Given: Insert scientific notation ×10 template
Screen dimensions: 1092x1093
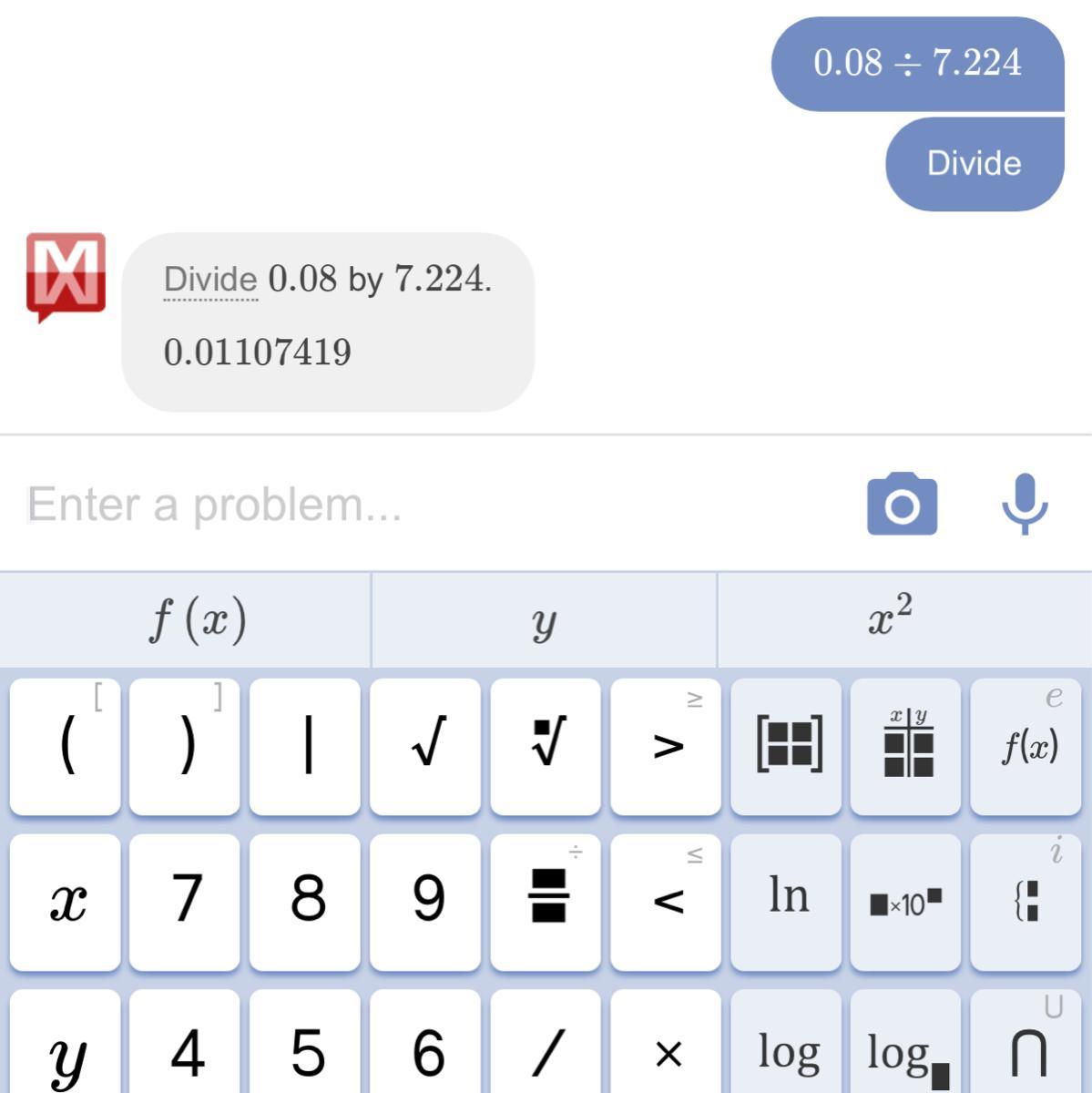Looking at the screenshot, I should click(x=906, y=901).
